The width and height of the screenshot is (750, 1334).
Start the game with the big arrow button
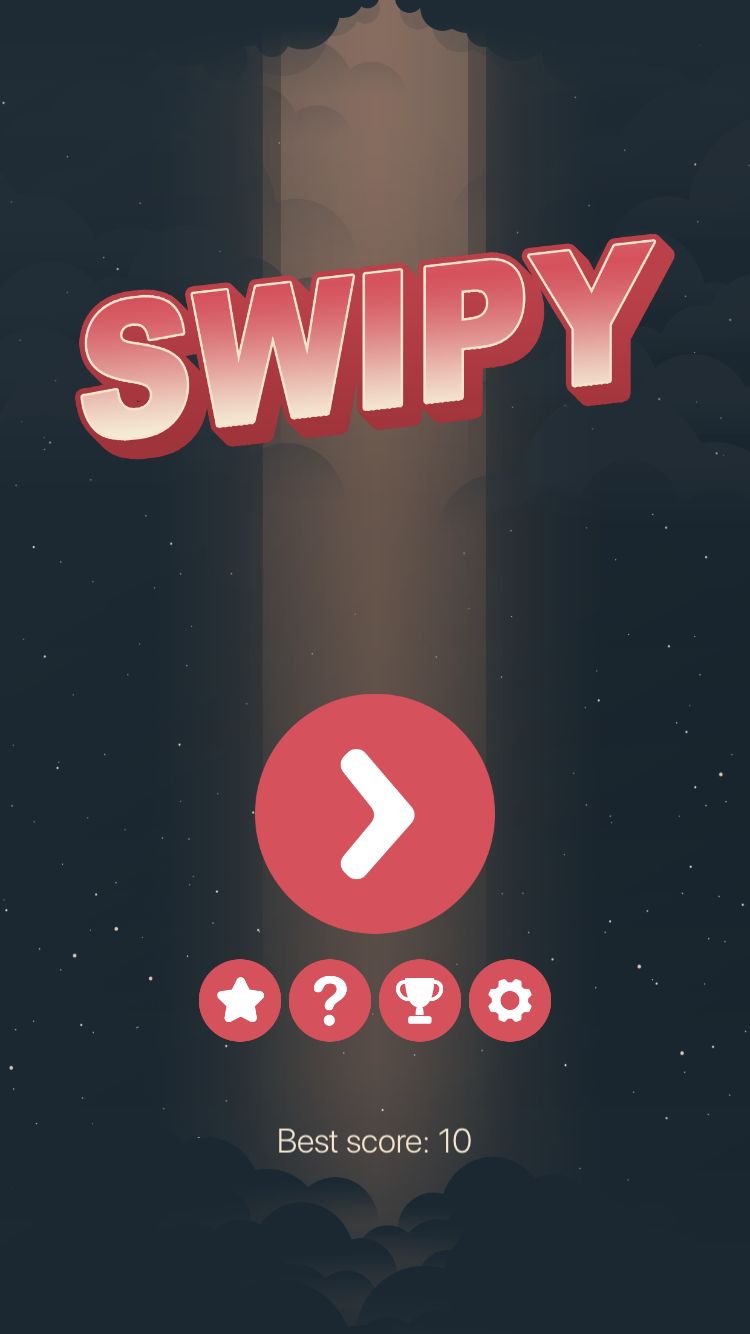coord(375,814)
